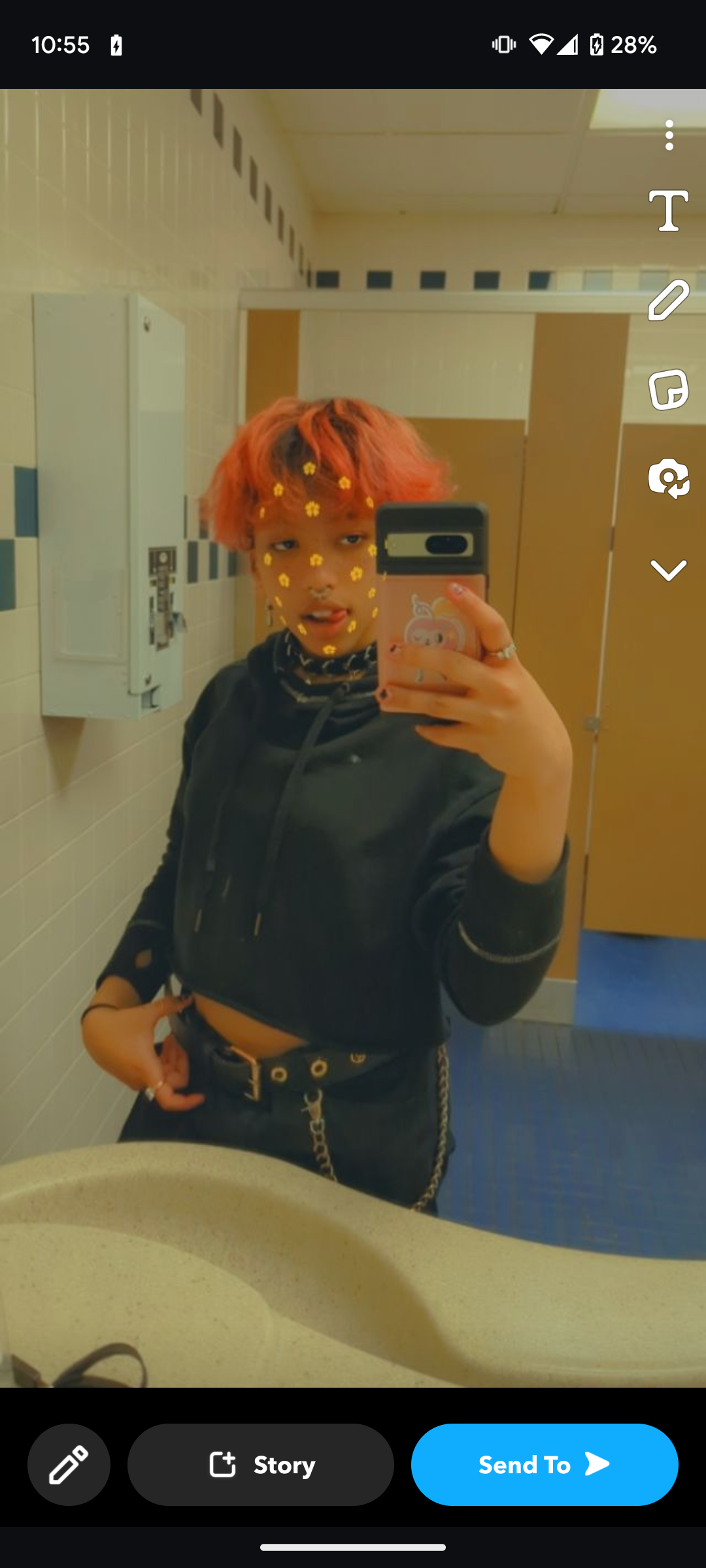This screenshot has height=1568, width=706.
Task: Expand more editing tools chevron
Action: (x=668, y=570)
